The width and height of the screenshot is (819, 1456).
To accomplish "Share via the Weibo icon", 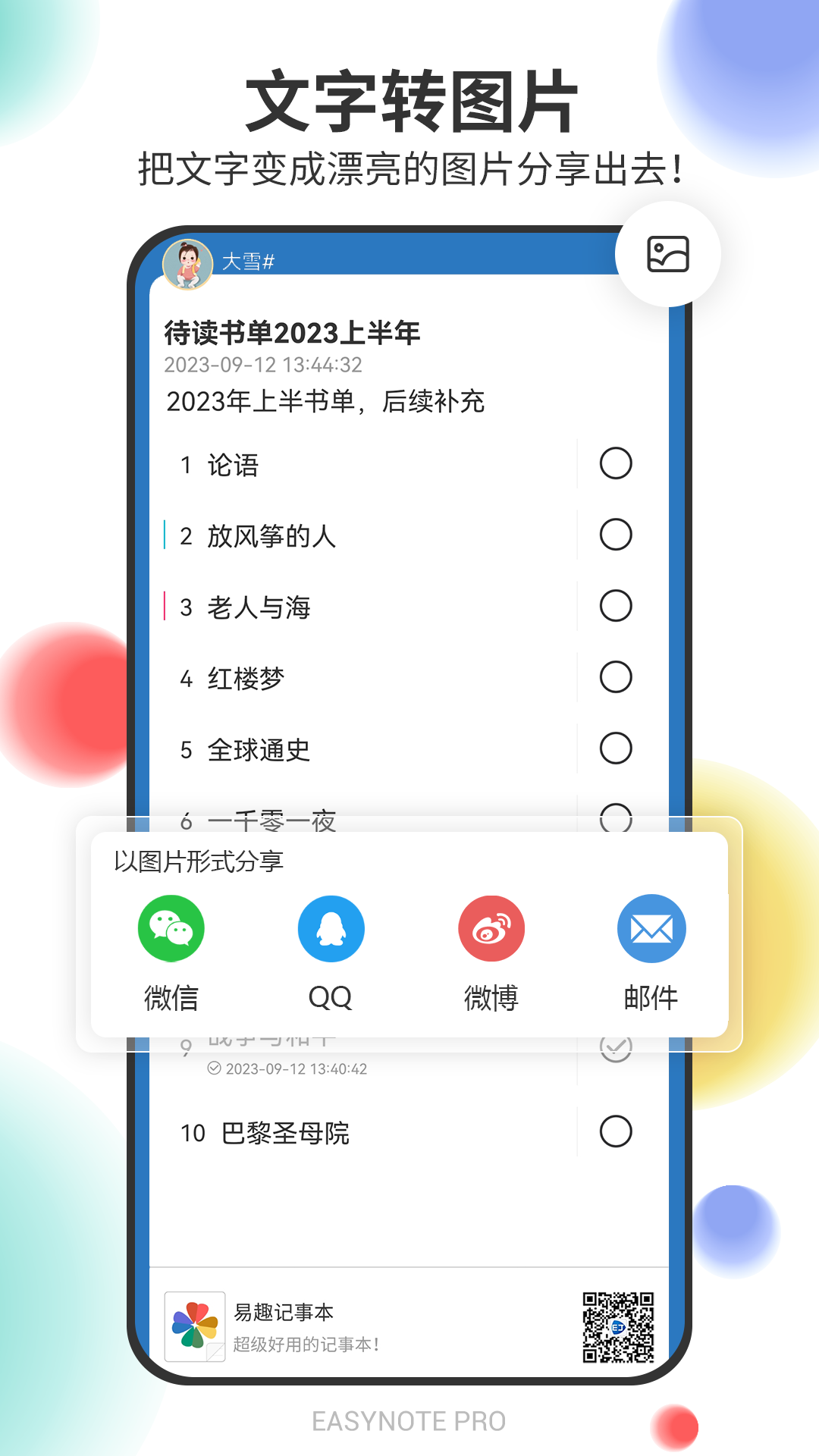I will pos(491,927).
